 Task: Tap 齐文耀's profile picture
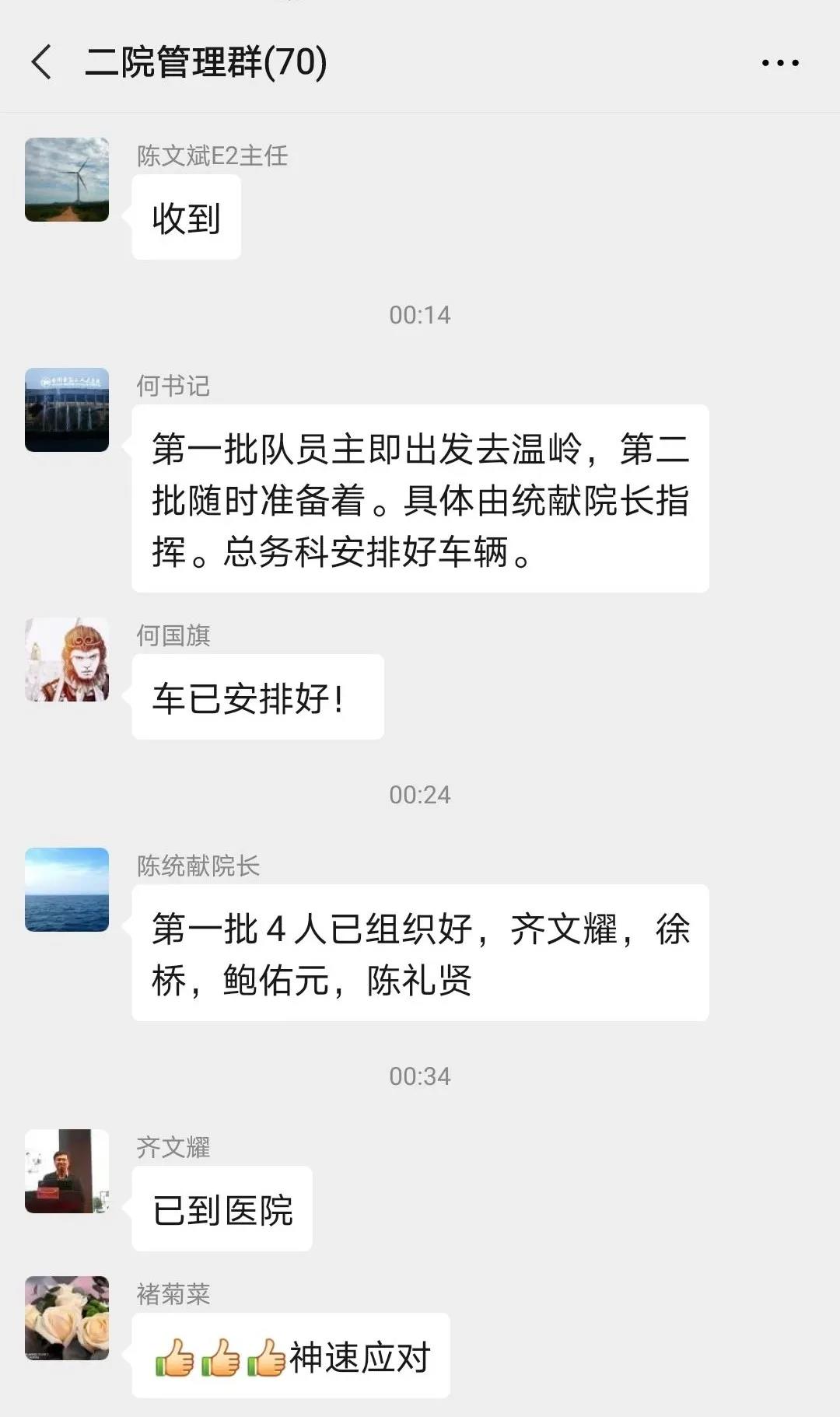click(x=67, y=1171)
